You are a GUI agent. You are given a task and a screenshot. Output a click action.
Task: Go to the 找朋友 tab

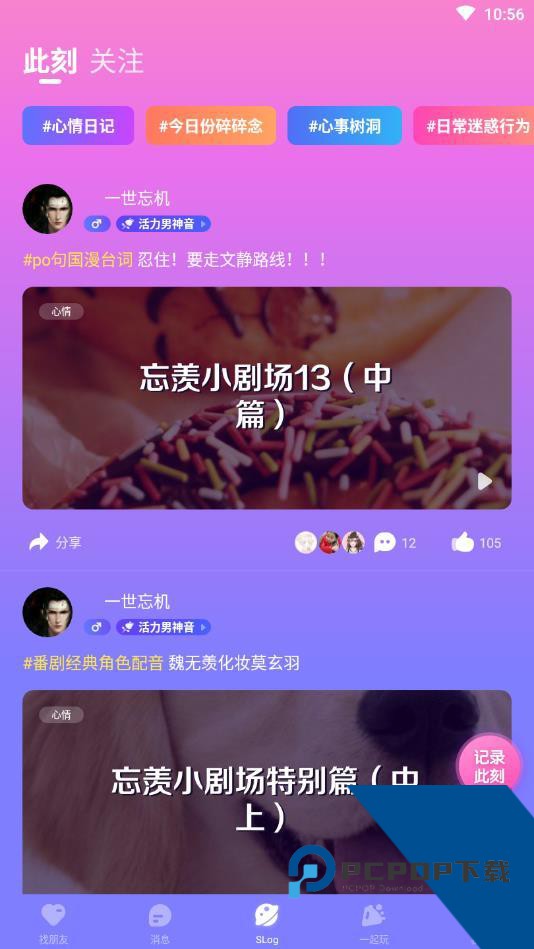click(53, 924)
